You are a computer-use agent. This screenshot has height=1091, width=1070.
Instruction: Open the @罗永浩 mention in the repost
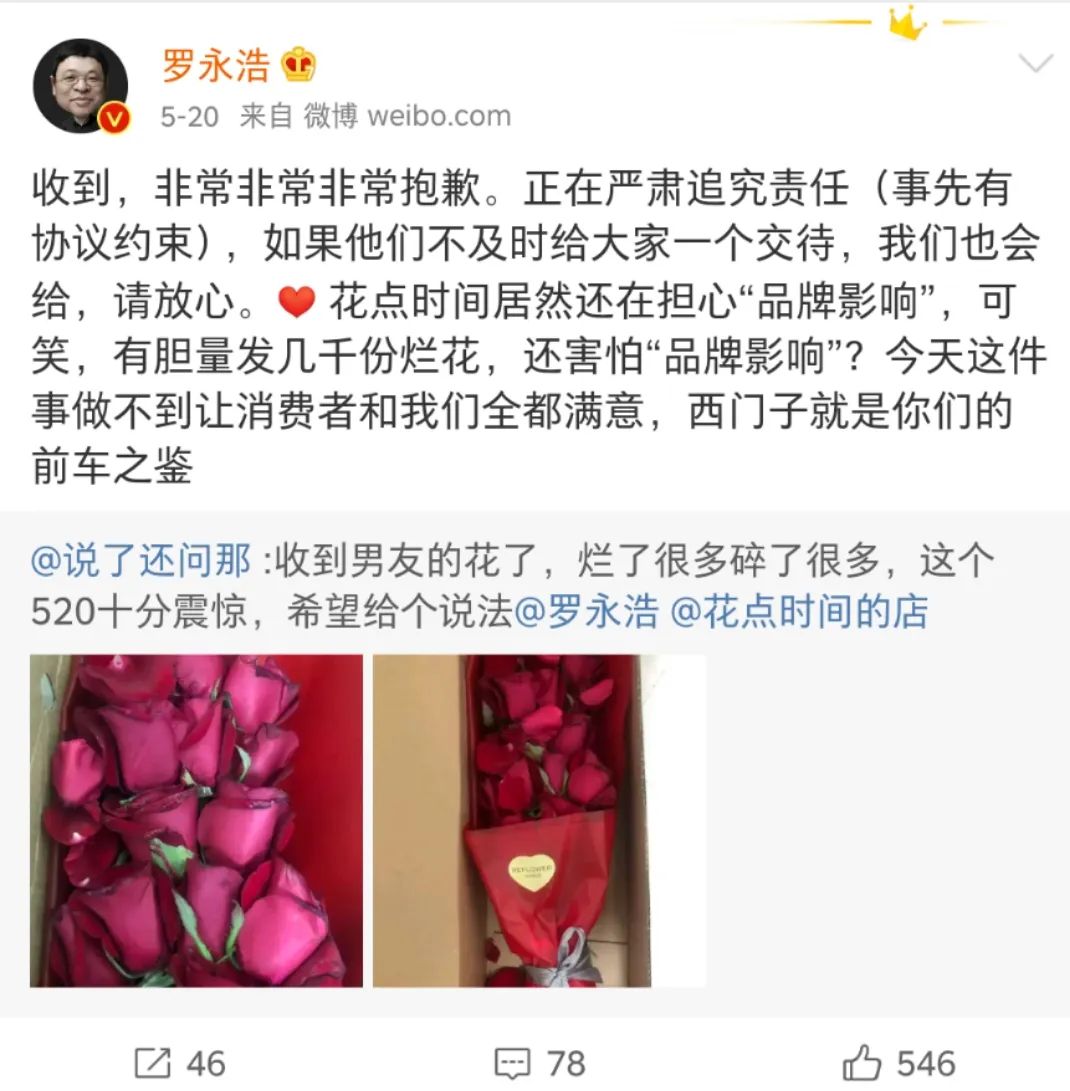(586, 611)
